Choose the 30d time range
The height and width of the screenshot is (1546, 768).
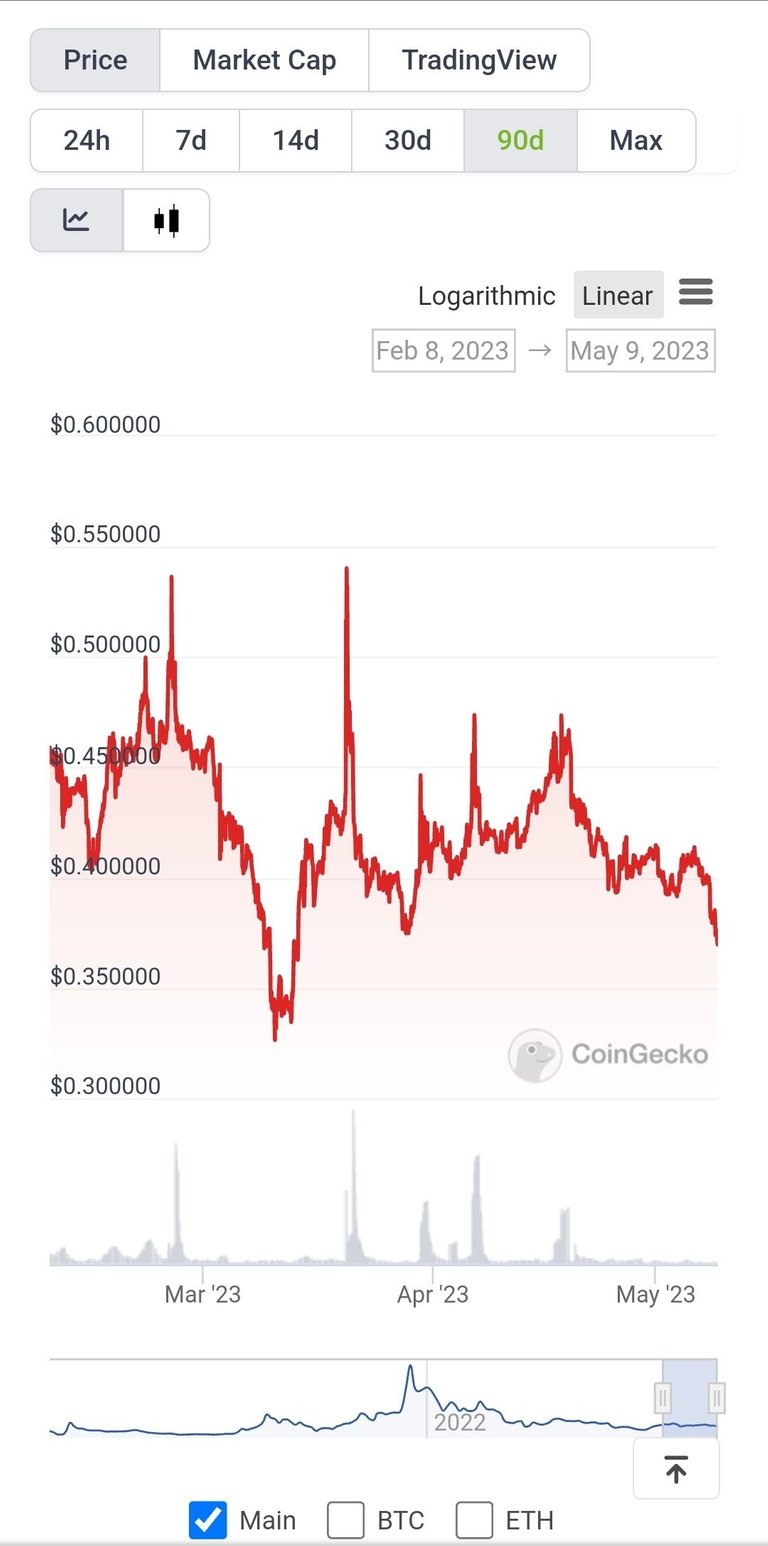tap(408, 140)
